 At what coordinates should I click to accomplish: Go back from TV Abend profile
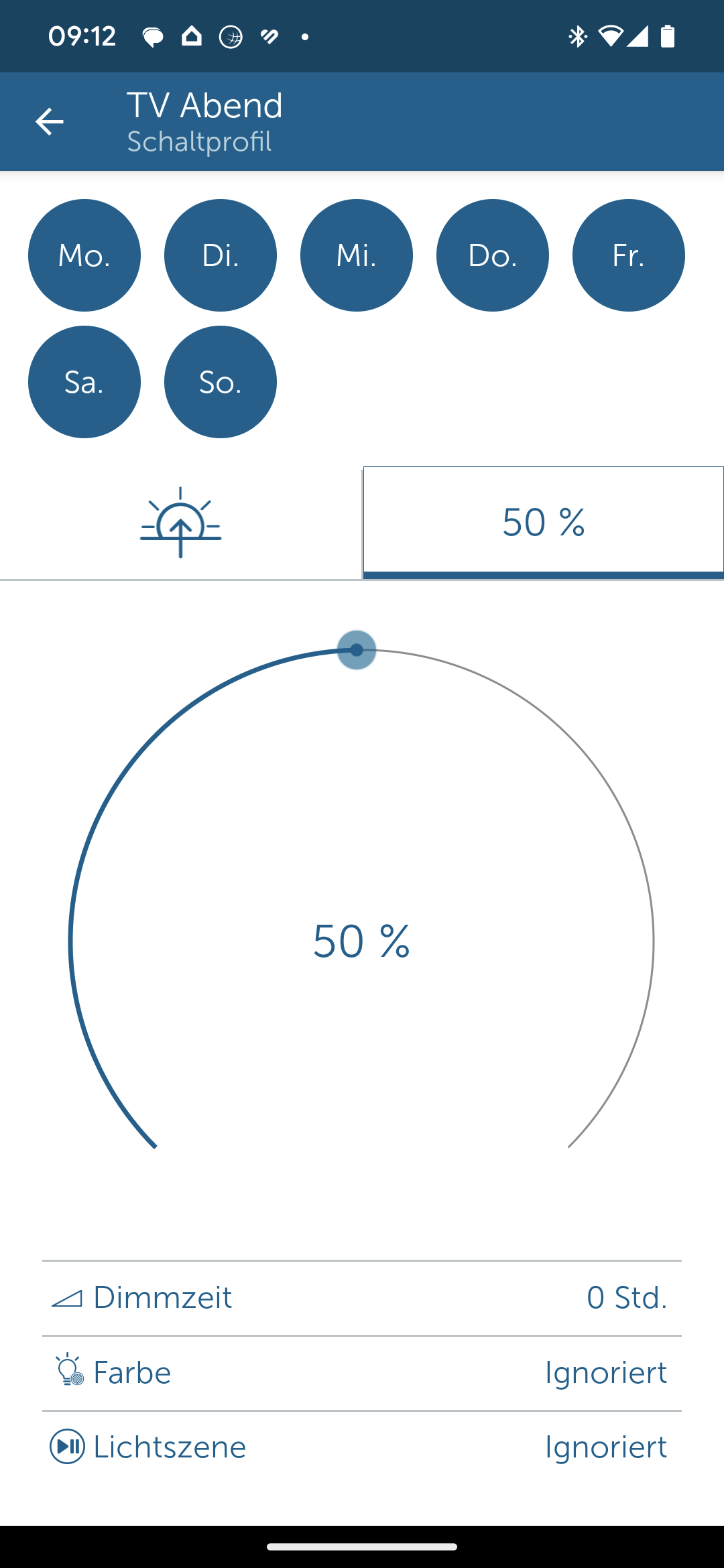pos(49,122)
